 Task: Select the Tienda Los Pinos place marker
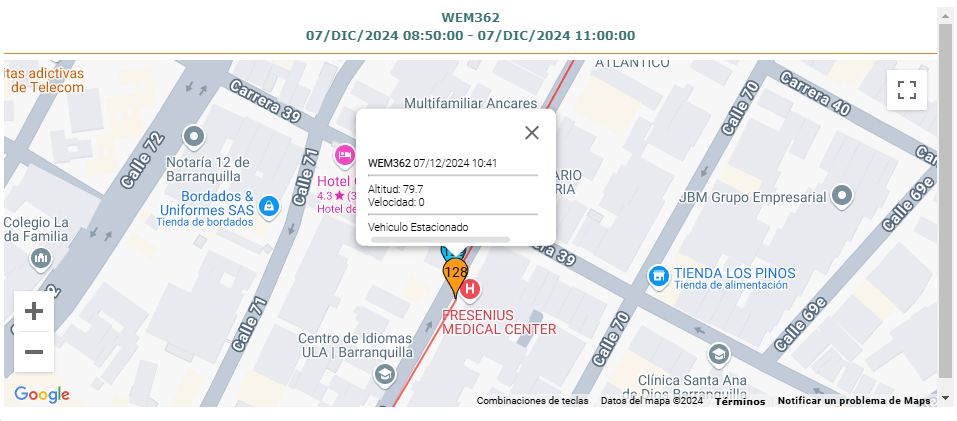(x=658, y=274)
